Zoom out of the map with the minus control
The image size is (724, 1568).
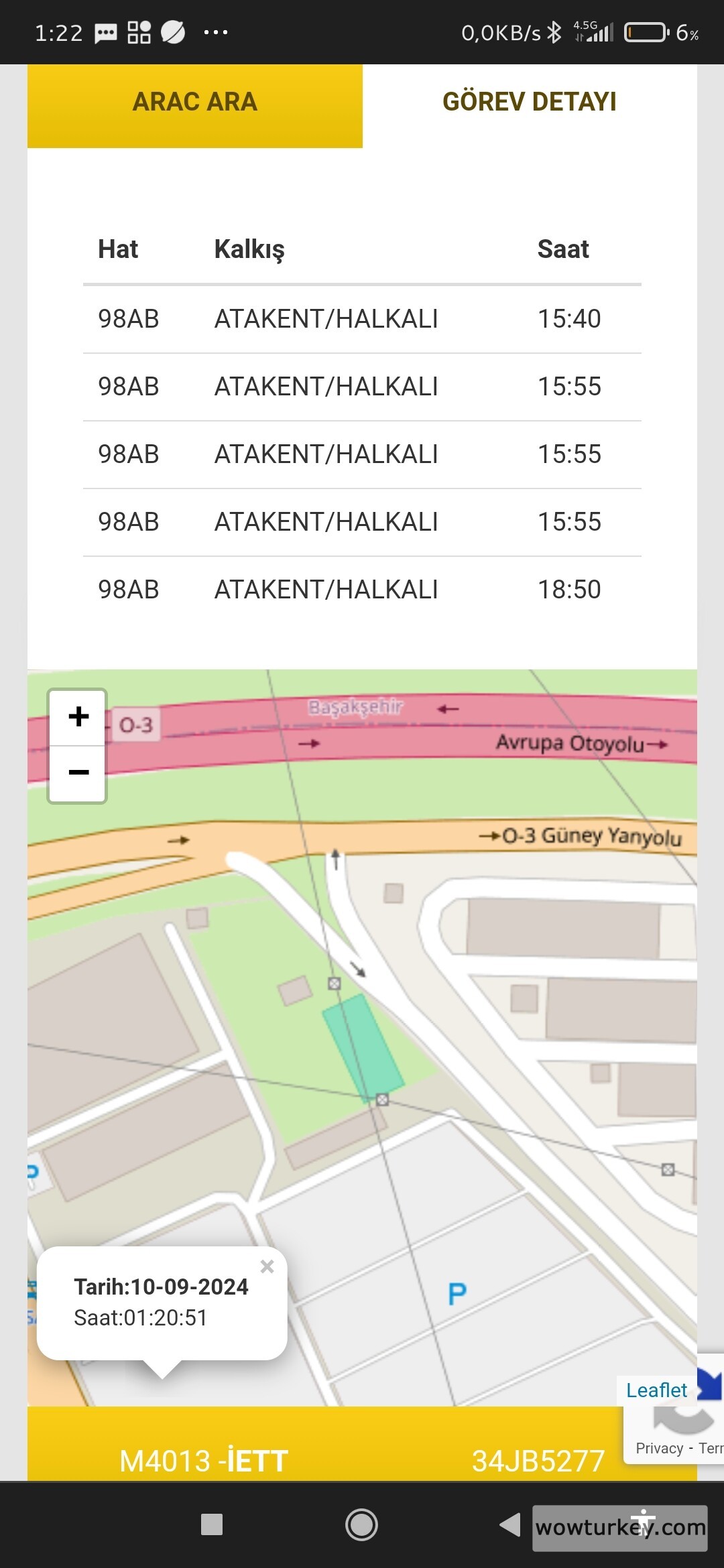78,772
